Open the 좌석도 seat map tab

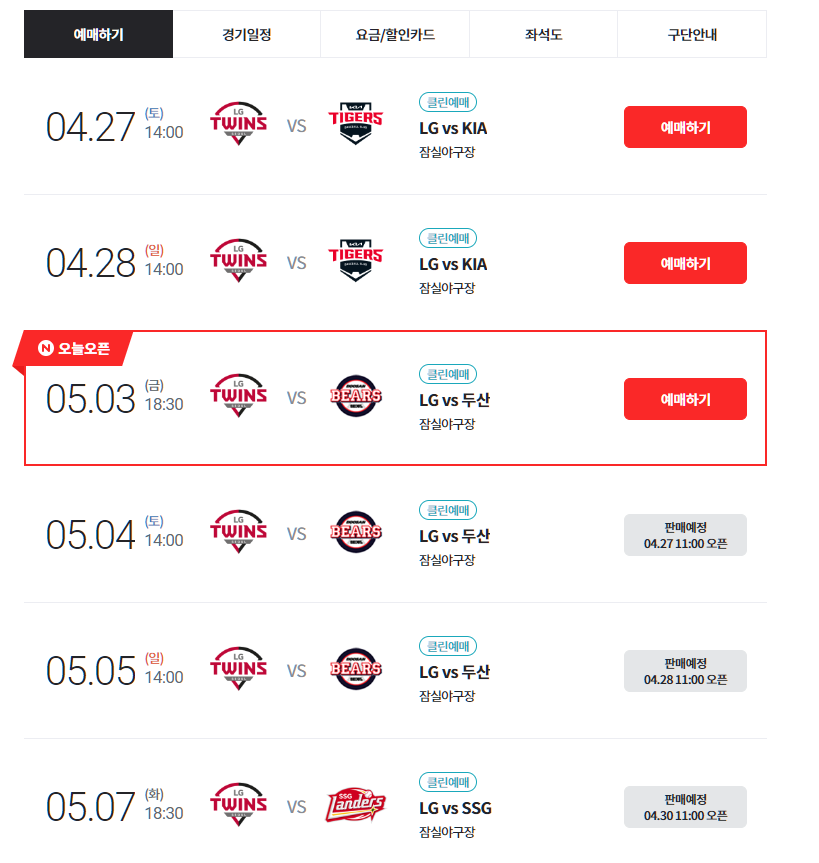click(542, 33)
